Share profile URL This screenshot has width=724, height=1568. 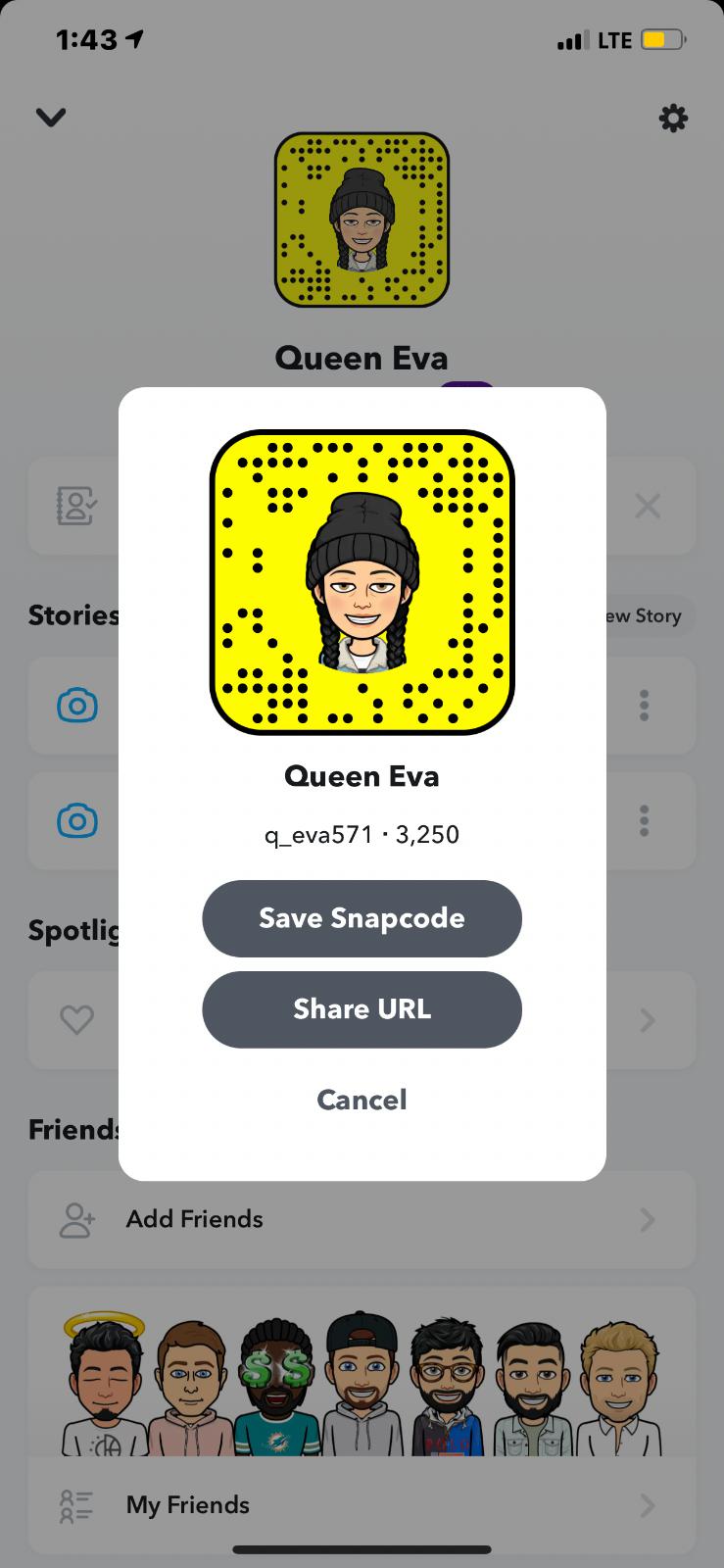[x=362, y=1009]
